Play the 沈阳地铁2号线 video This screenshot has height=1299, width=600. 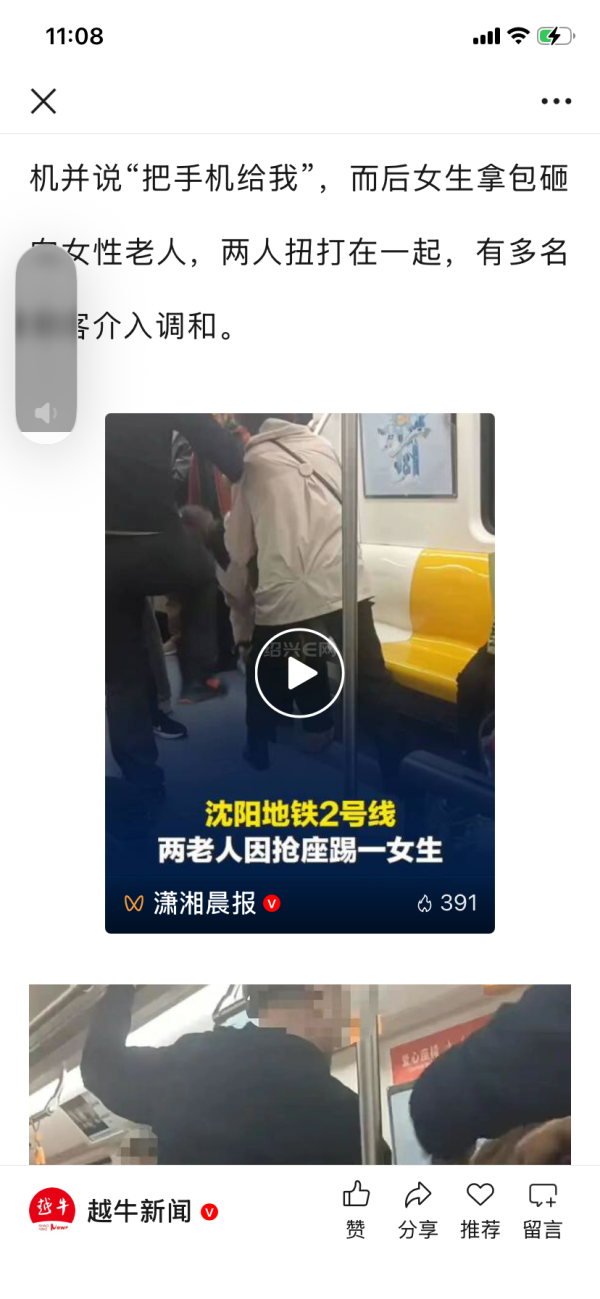pyautogui.click(x=299, y=673)
